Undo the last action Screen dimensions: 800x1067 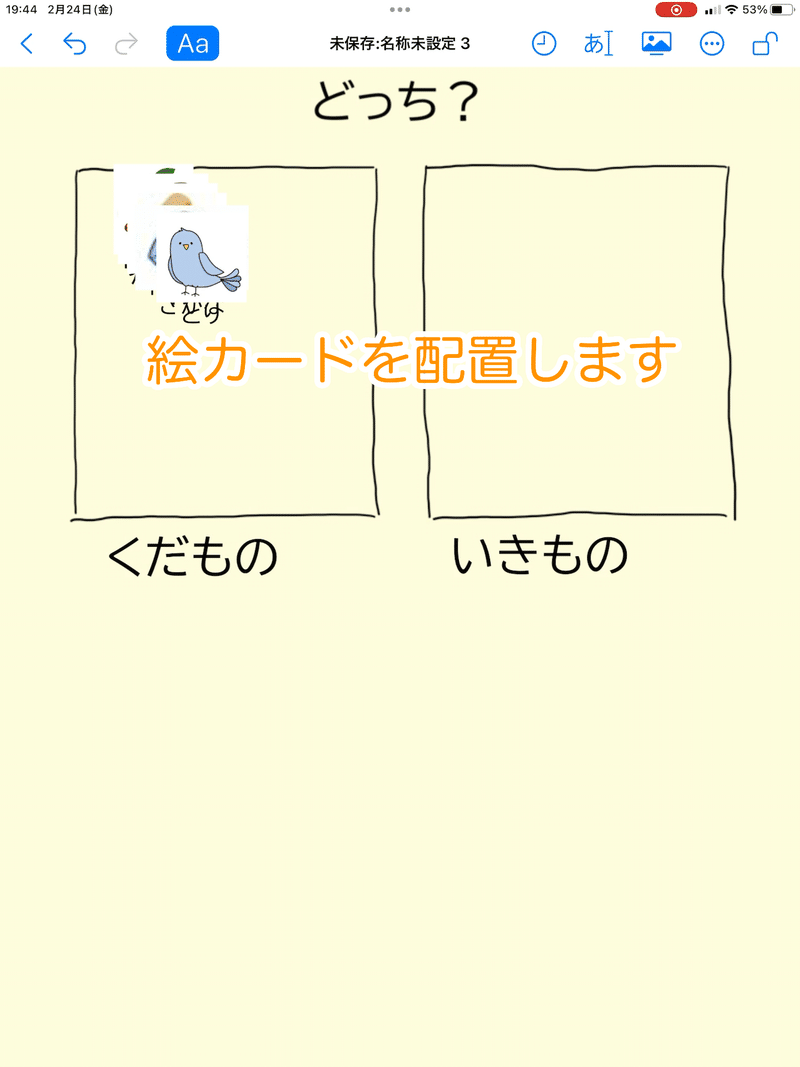(74, 43)
